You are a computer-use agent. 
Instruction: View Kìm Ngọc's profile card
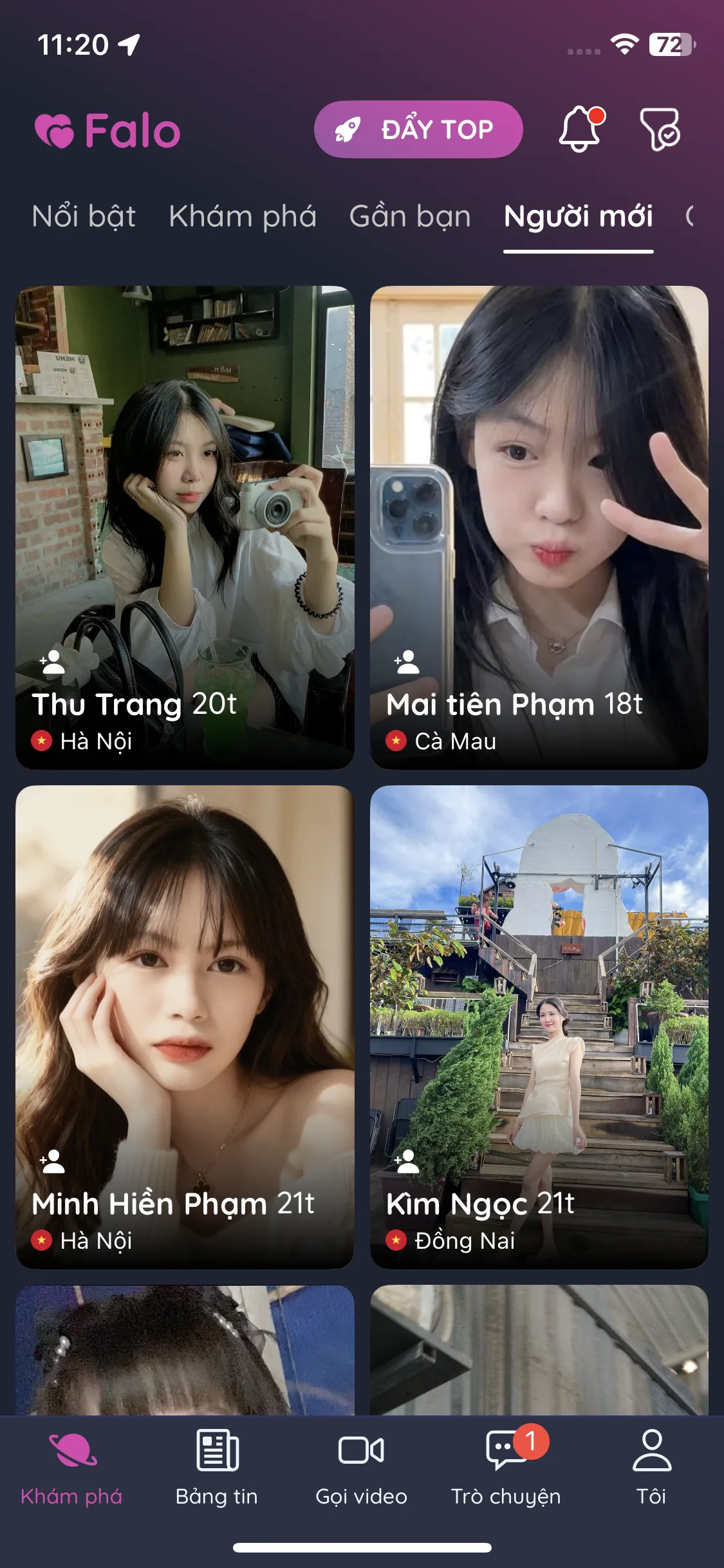point(539,991)
